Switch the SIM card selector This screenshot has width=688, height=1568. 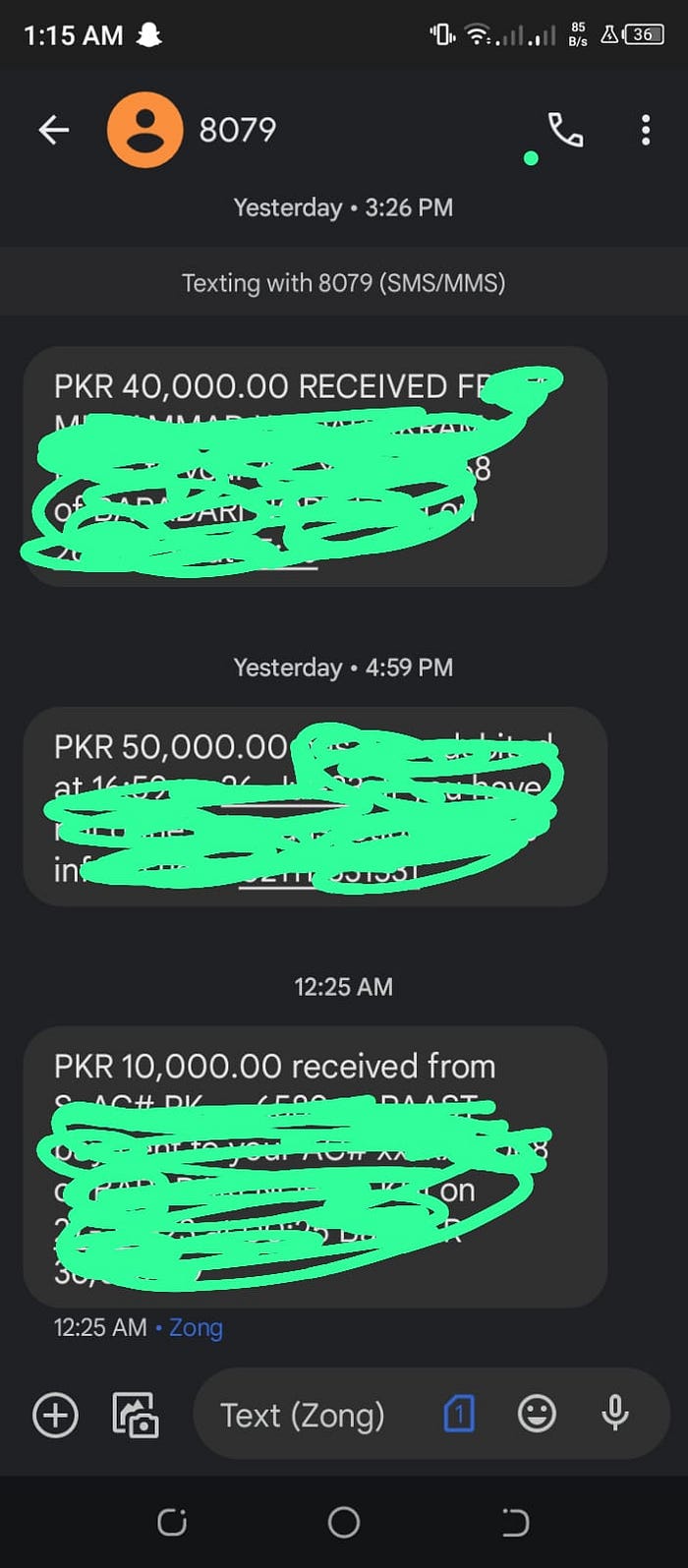(458, 1415)
